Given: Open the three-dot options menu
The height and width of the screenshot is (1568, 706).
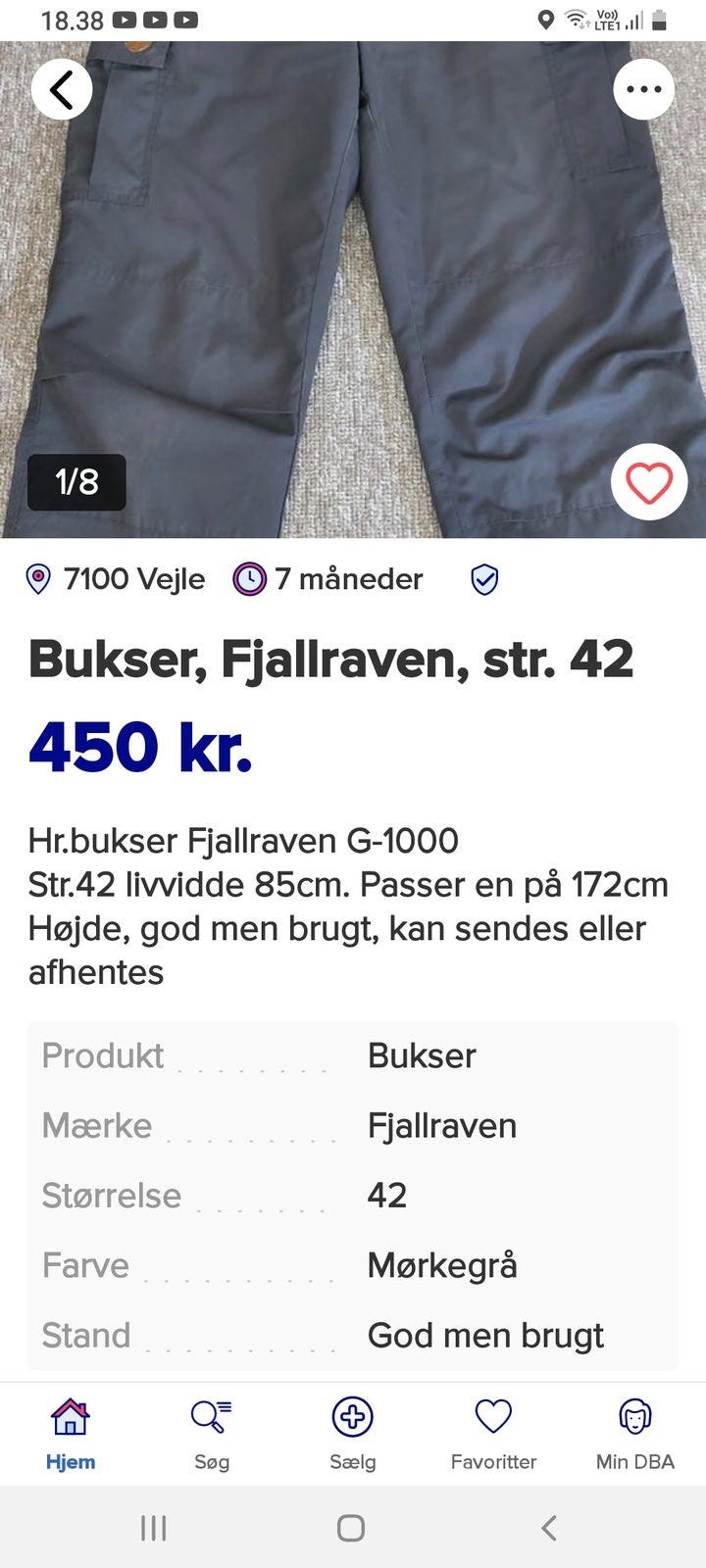Looking at the screenshot, I should pyautogui.click(x=642, y=88).
